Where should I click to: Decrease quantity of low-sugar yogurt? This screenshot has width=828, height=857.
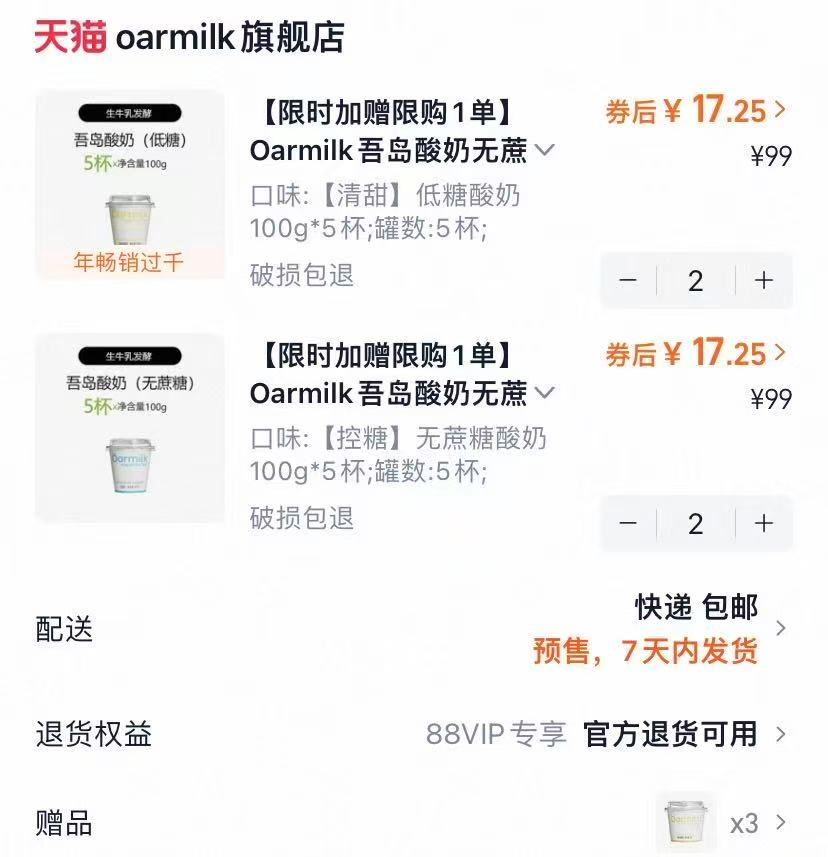point(628,280)
